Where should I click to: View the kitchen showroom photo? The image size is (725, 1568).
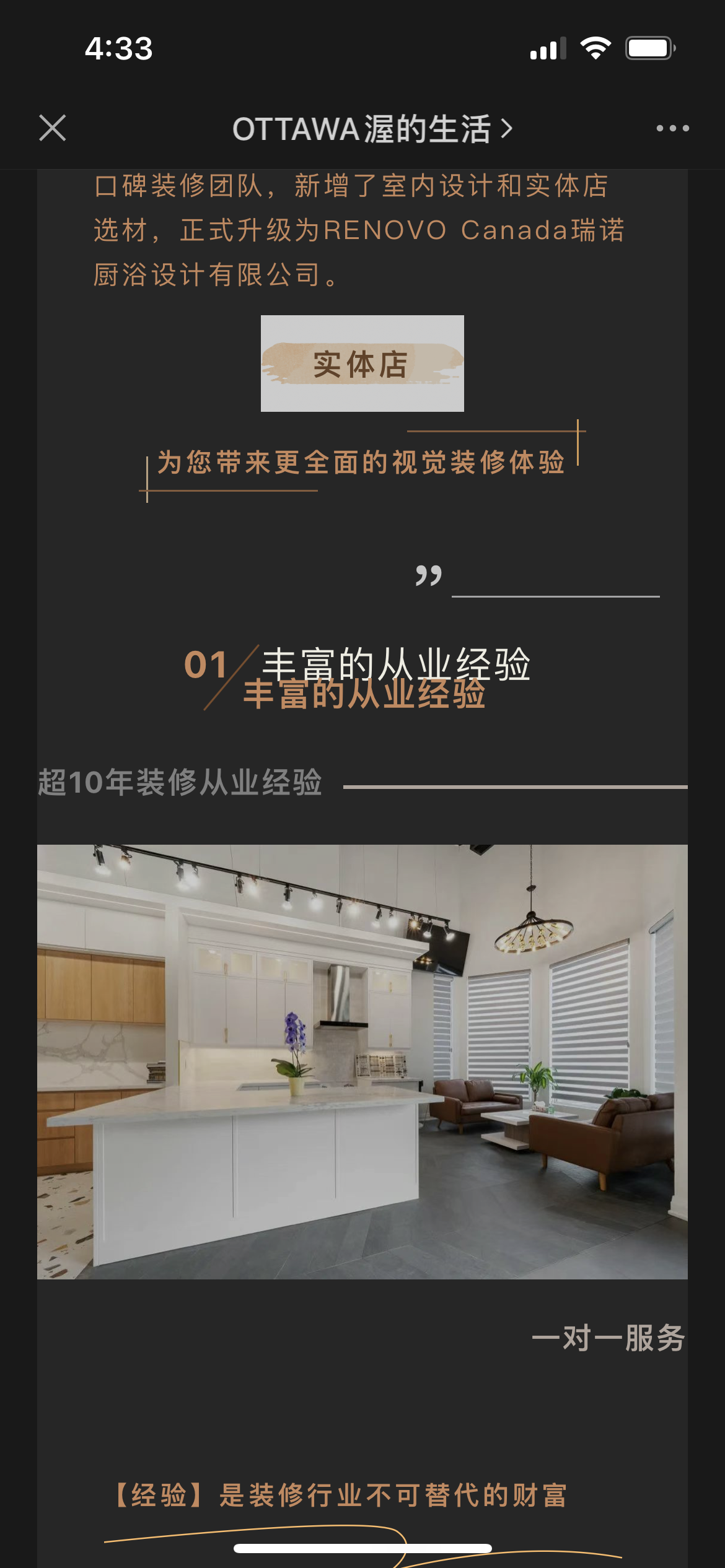[362, 1061]
